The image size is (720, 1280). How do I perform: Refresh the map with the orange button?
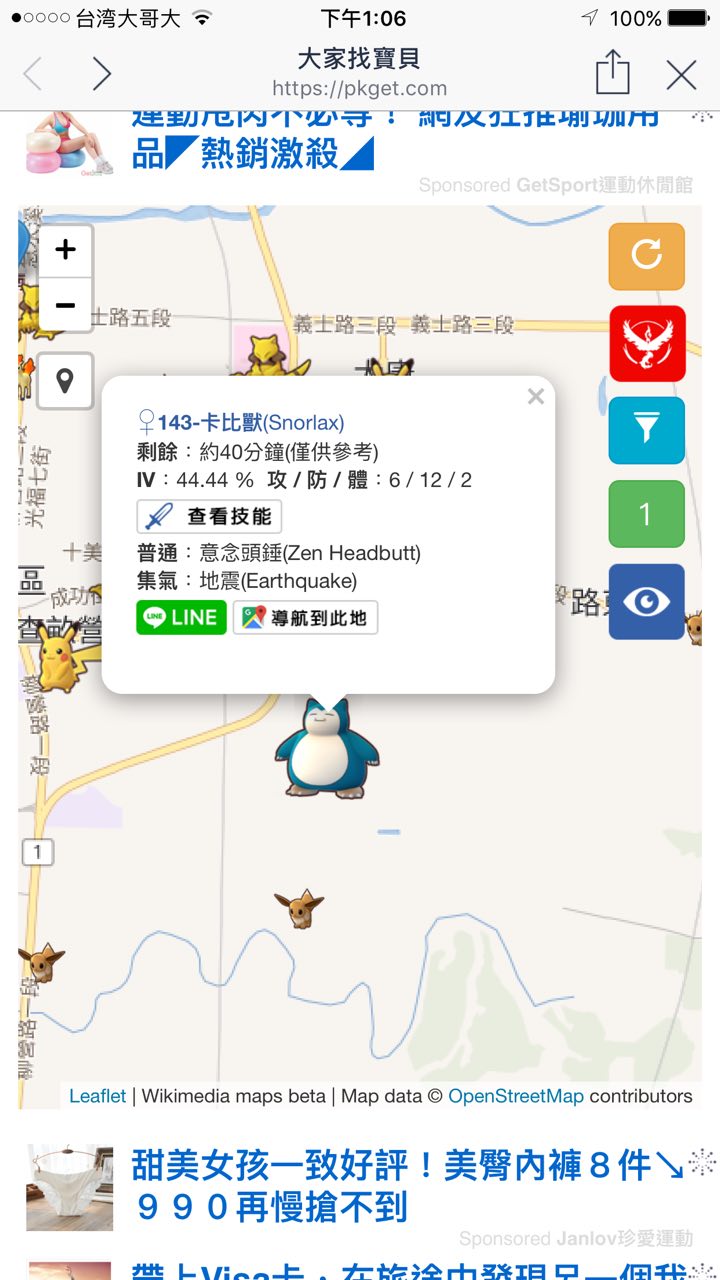pyautogui.click(x=647, y=256)
